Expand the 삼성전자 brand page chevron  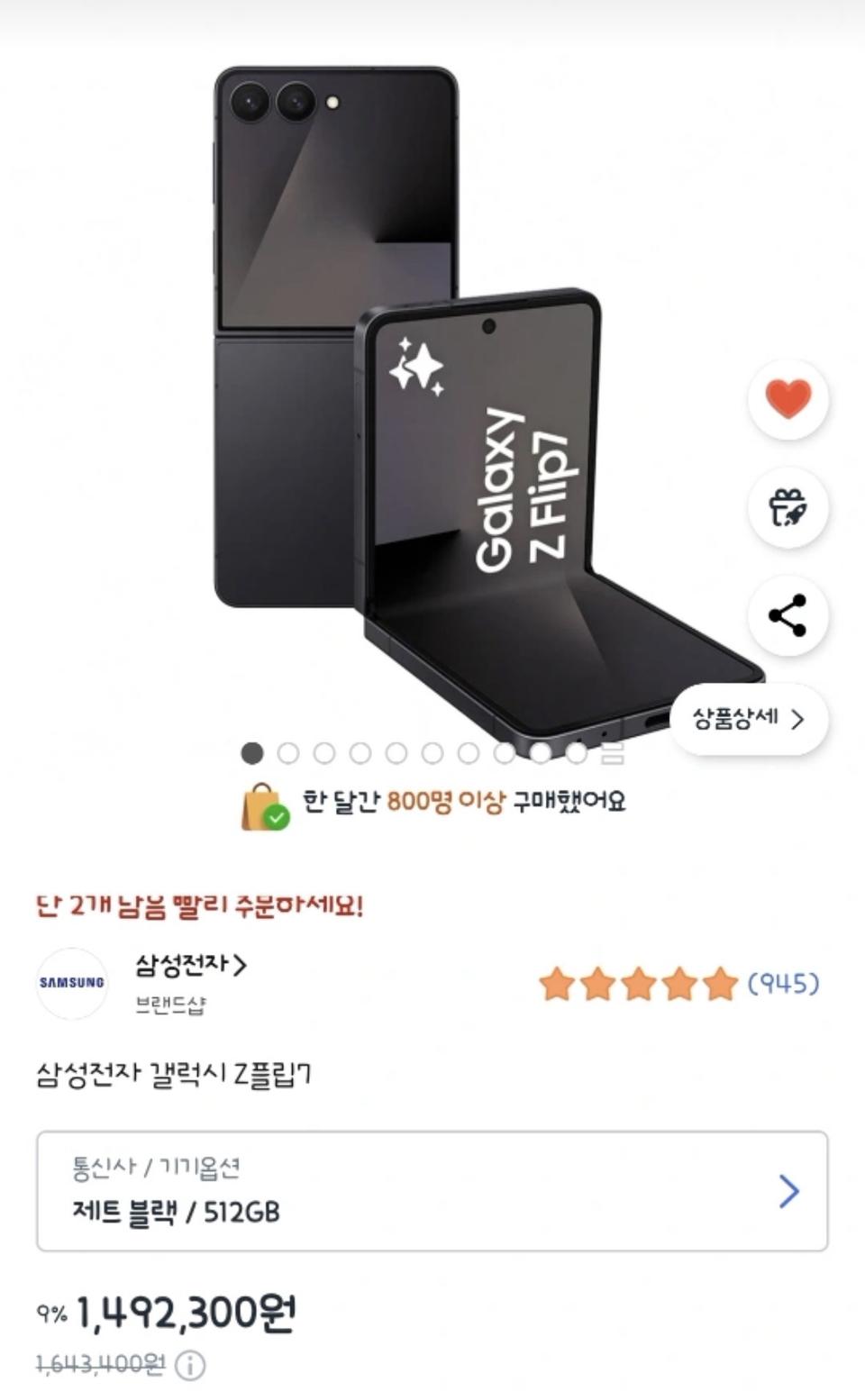pyautogui.click(x=241, y=966)
